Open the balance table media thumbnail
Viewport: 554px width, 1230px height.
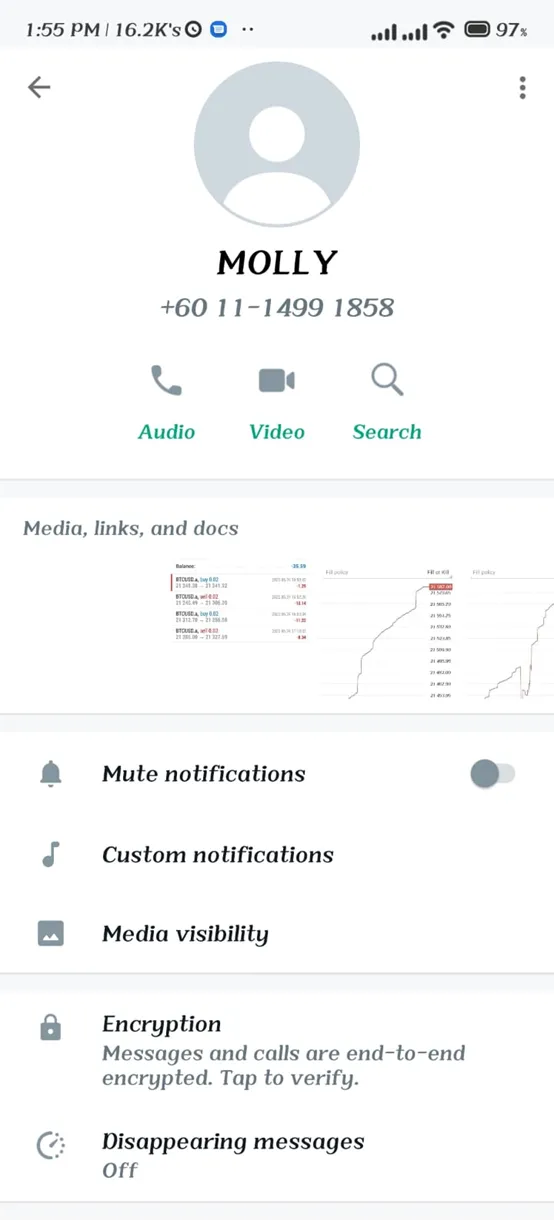(x=240, y=631)
